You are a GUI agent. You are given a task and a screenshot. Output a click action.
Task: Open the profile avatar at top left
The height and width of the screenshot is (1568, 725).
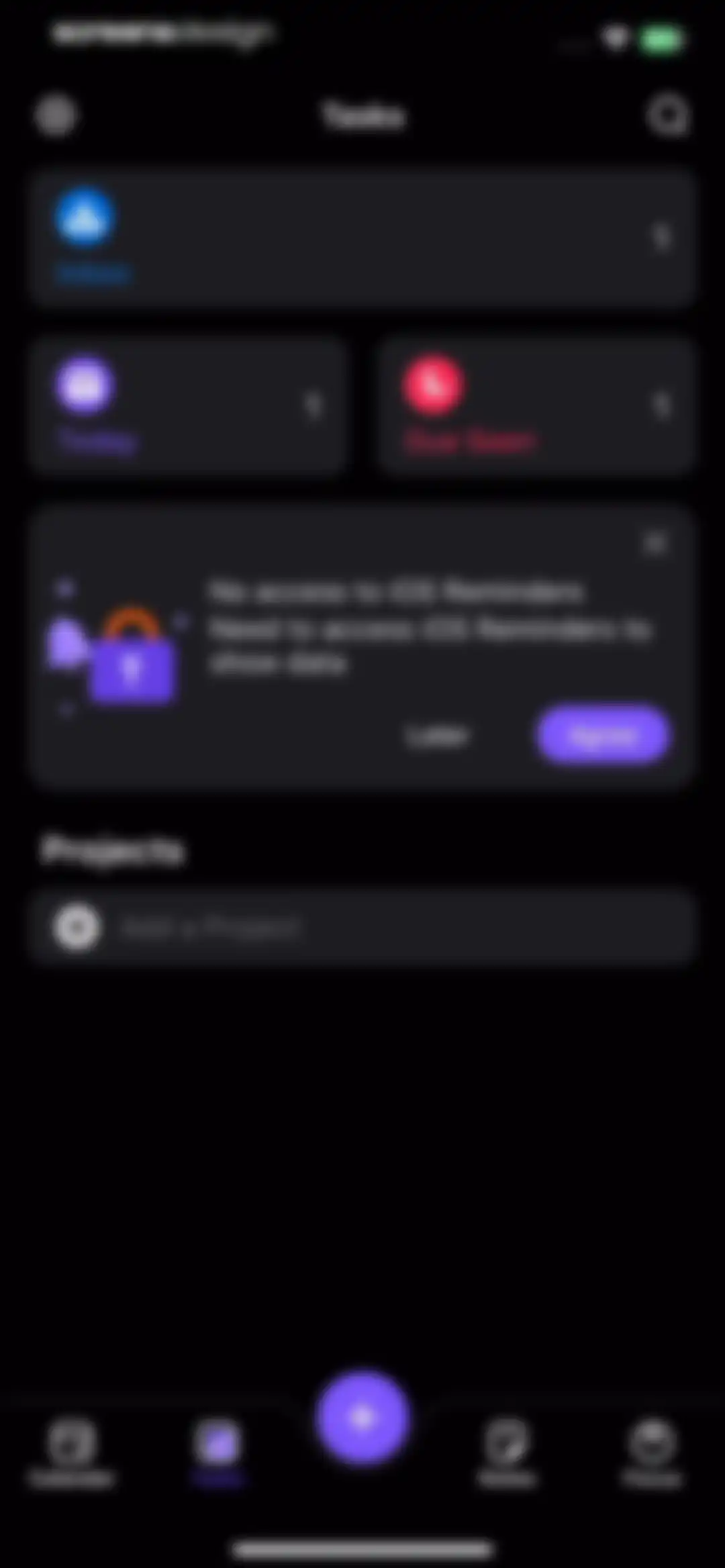[x=56, y=115]
